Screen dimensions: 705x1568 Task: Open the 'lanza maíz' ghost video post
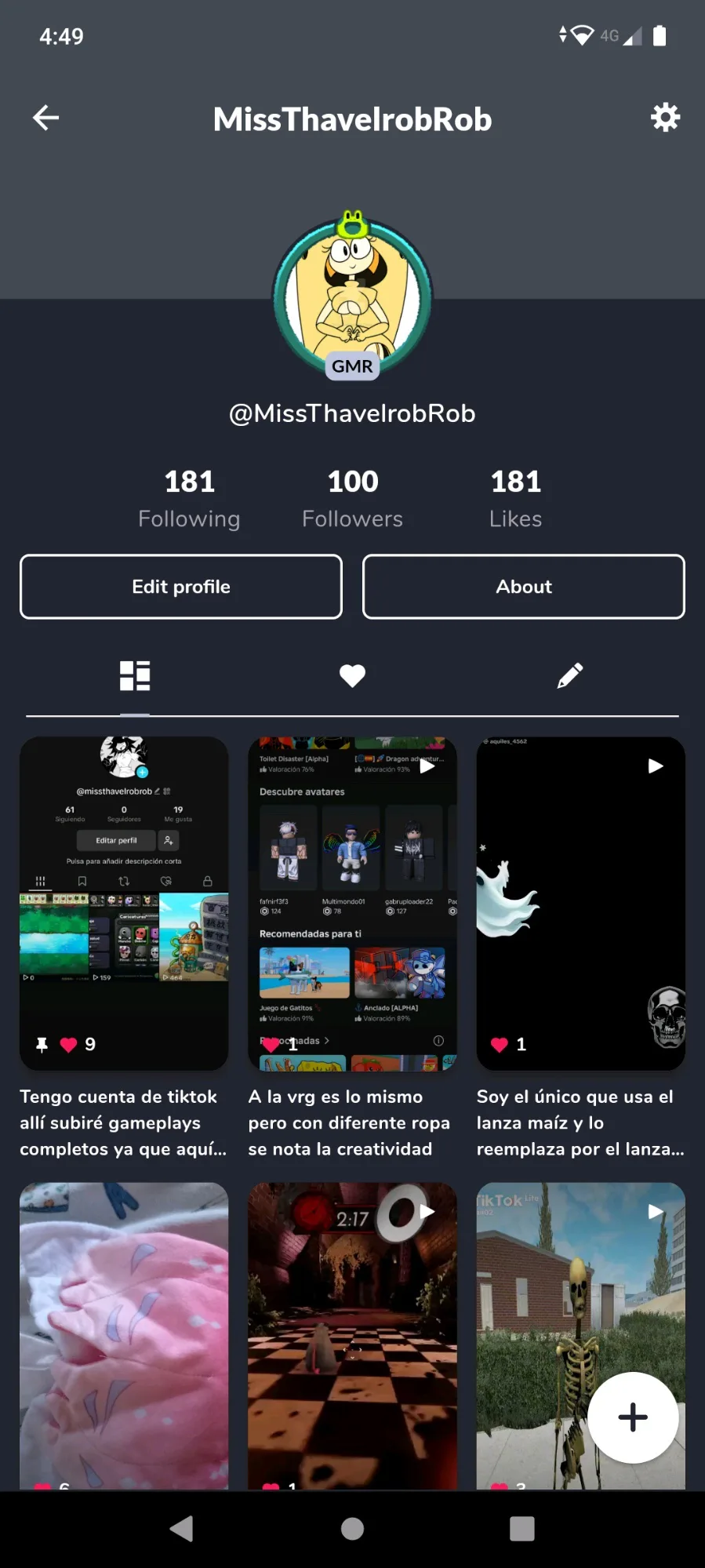coord(580,902)
